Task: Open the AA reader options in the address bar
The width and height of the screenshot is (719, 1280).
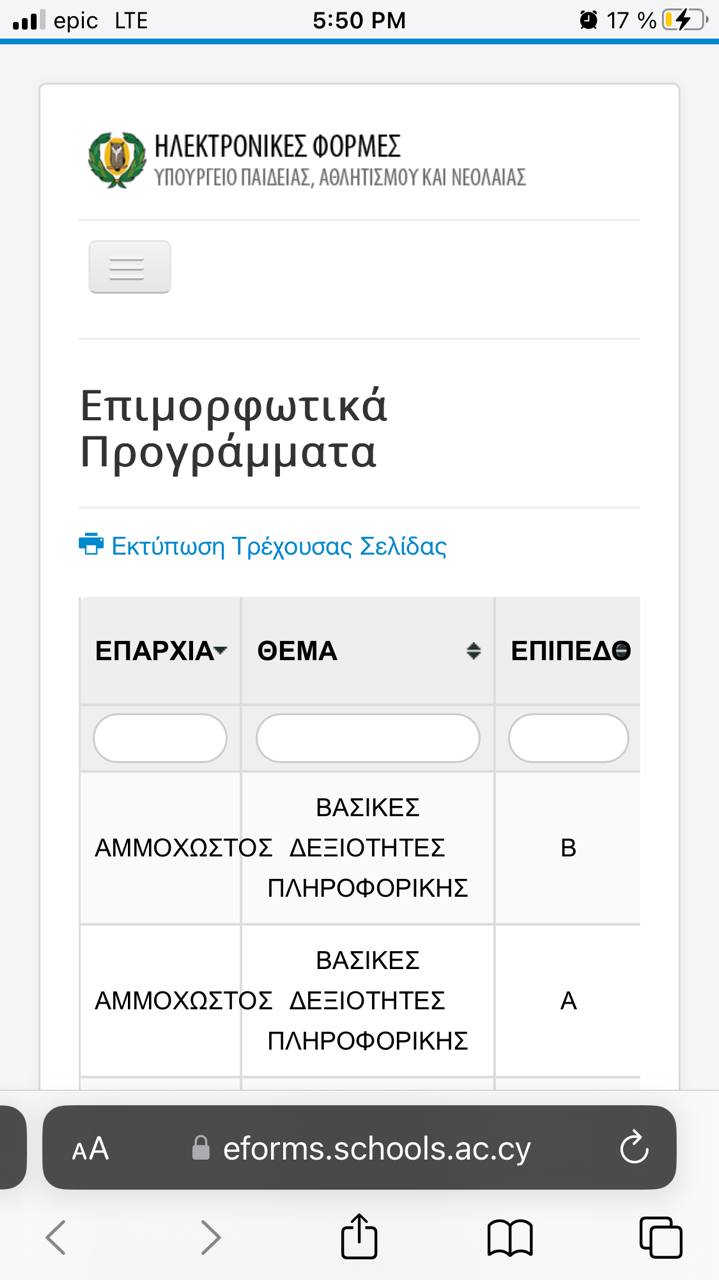Action: point(90,1149)
